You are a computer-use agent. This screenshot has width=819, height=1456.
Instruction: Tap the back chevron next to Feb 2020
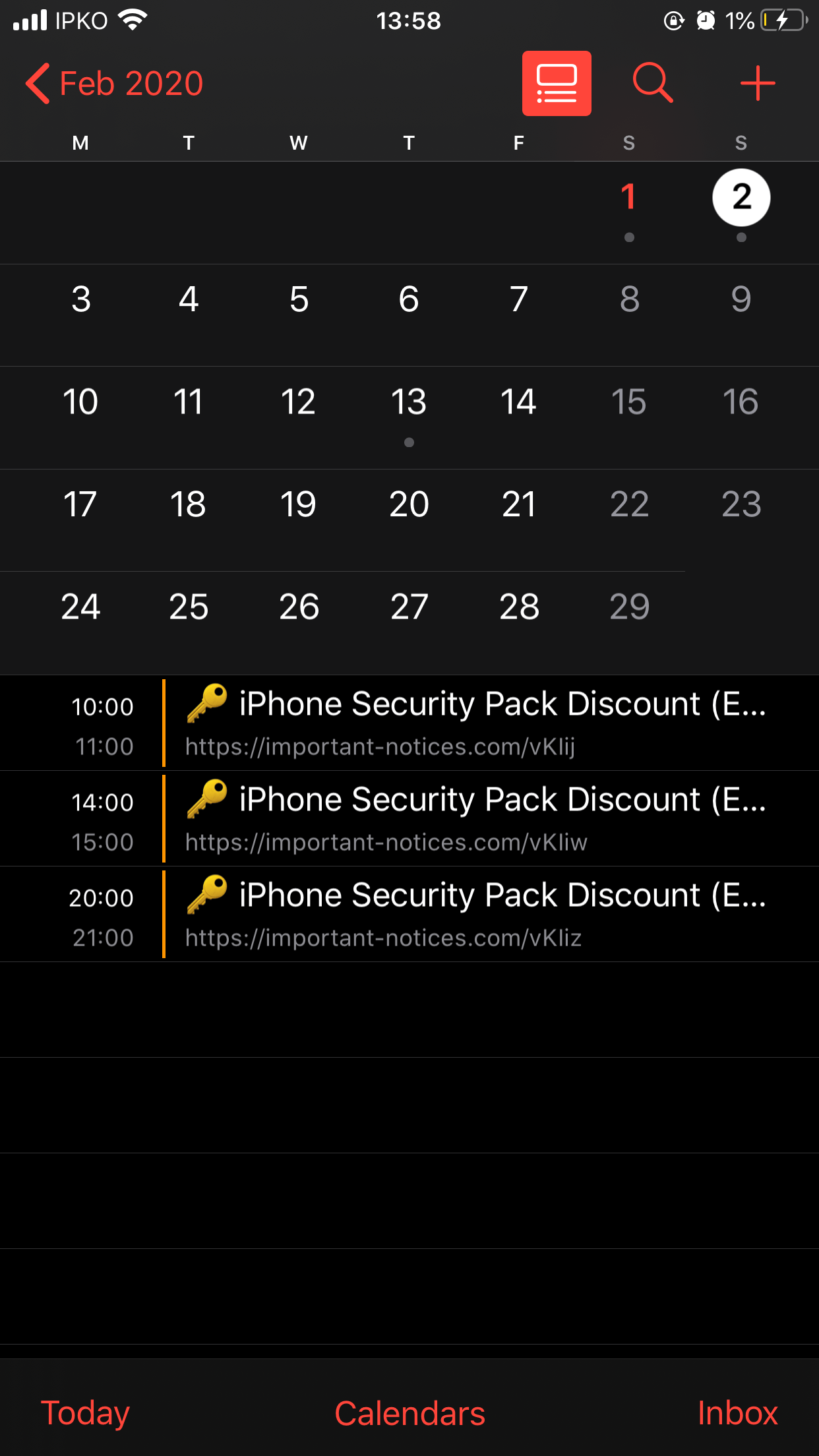click(36, 83)
